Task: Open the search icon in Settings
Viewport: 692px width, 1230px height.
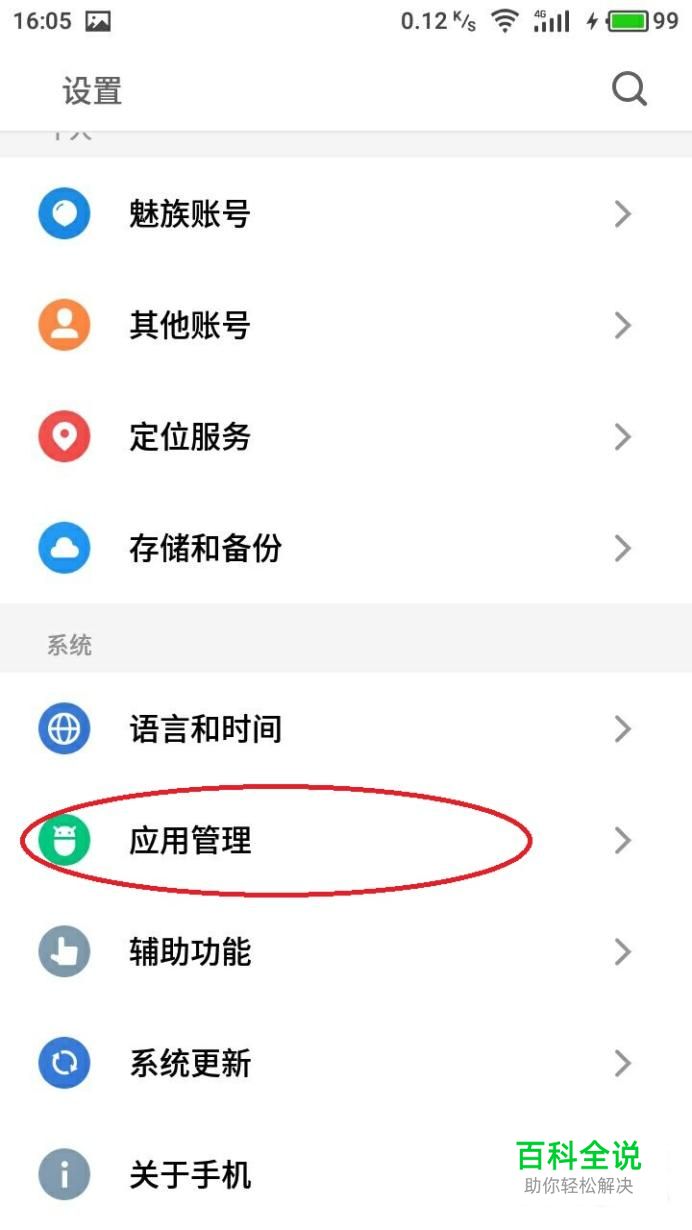Action: tap(629, 90)
